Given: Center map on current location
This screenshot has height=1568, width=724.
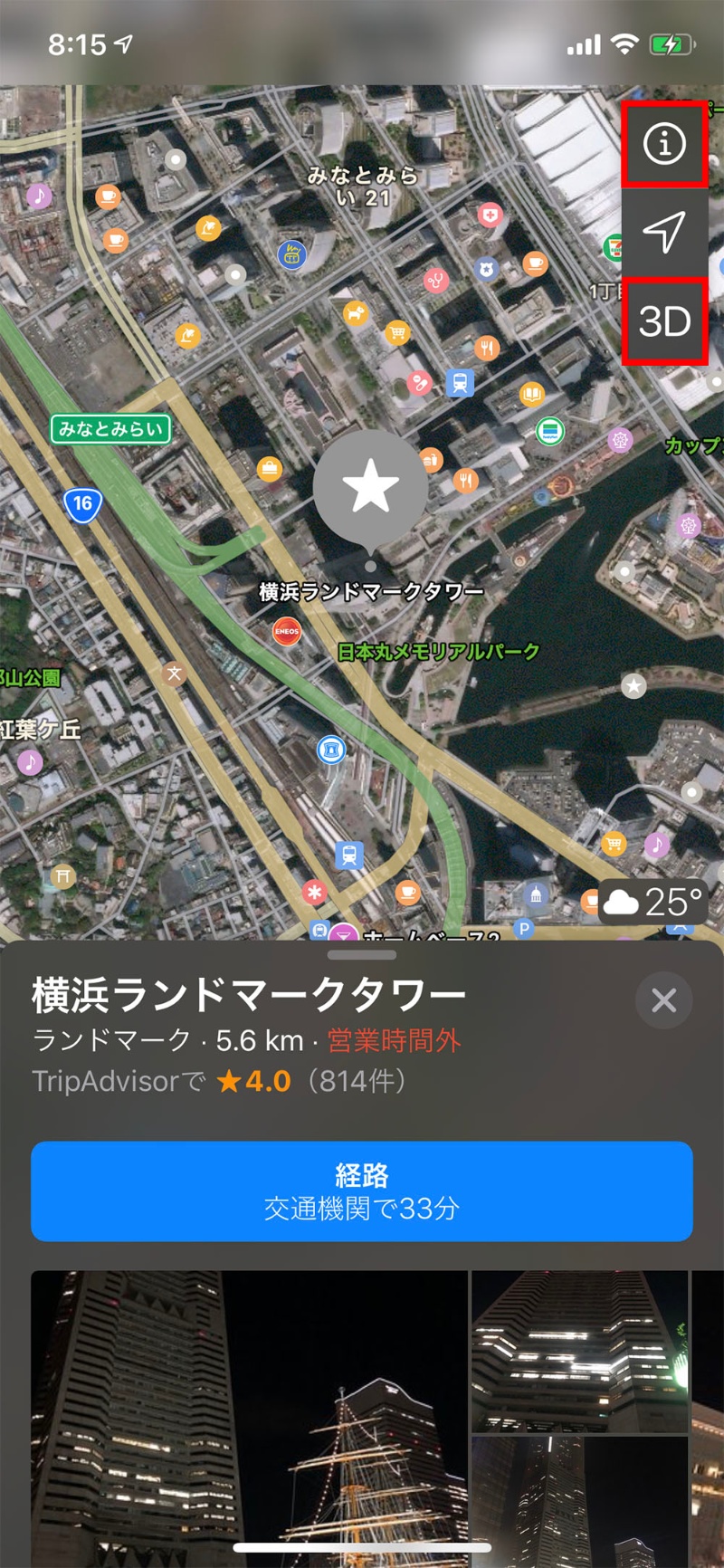Looking at the screenshot, I should point(664,233).
